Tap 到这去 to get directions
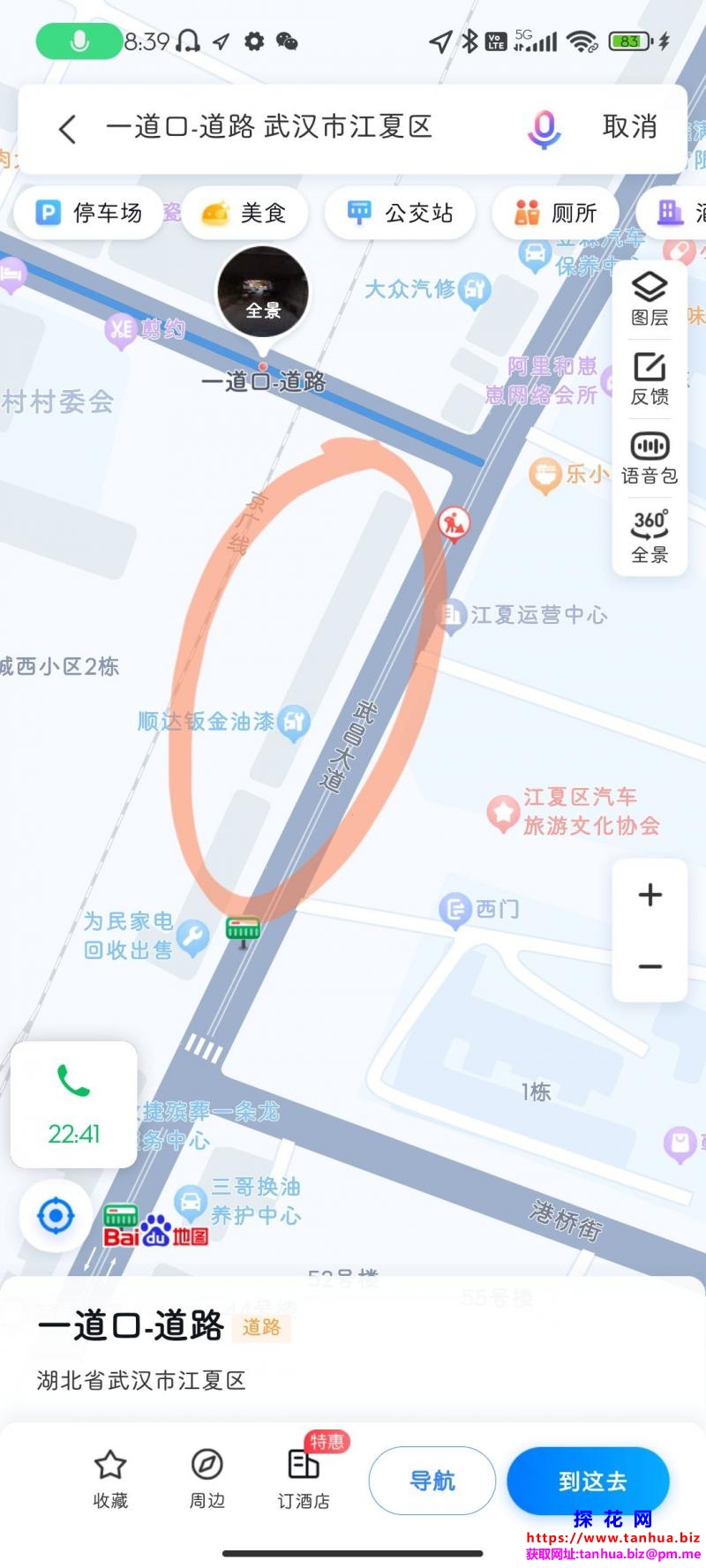 (x=589, y=1481)
